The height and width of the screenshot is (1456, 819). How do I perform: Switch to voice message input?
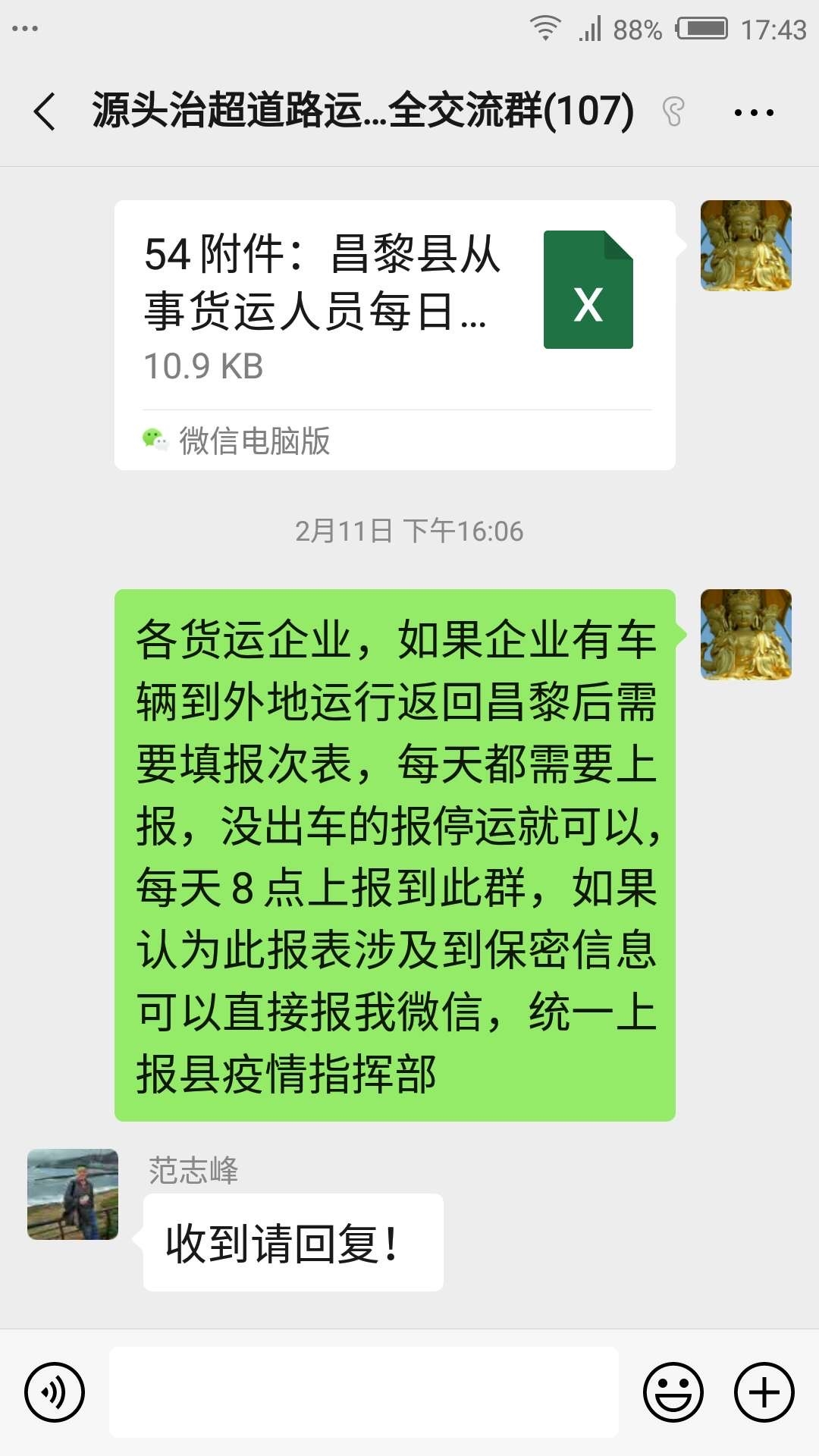(x=55, y=1392)
